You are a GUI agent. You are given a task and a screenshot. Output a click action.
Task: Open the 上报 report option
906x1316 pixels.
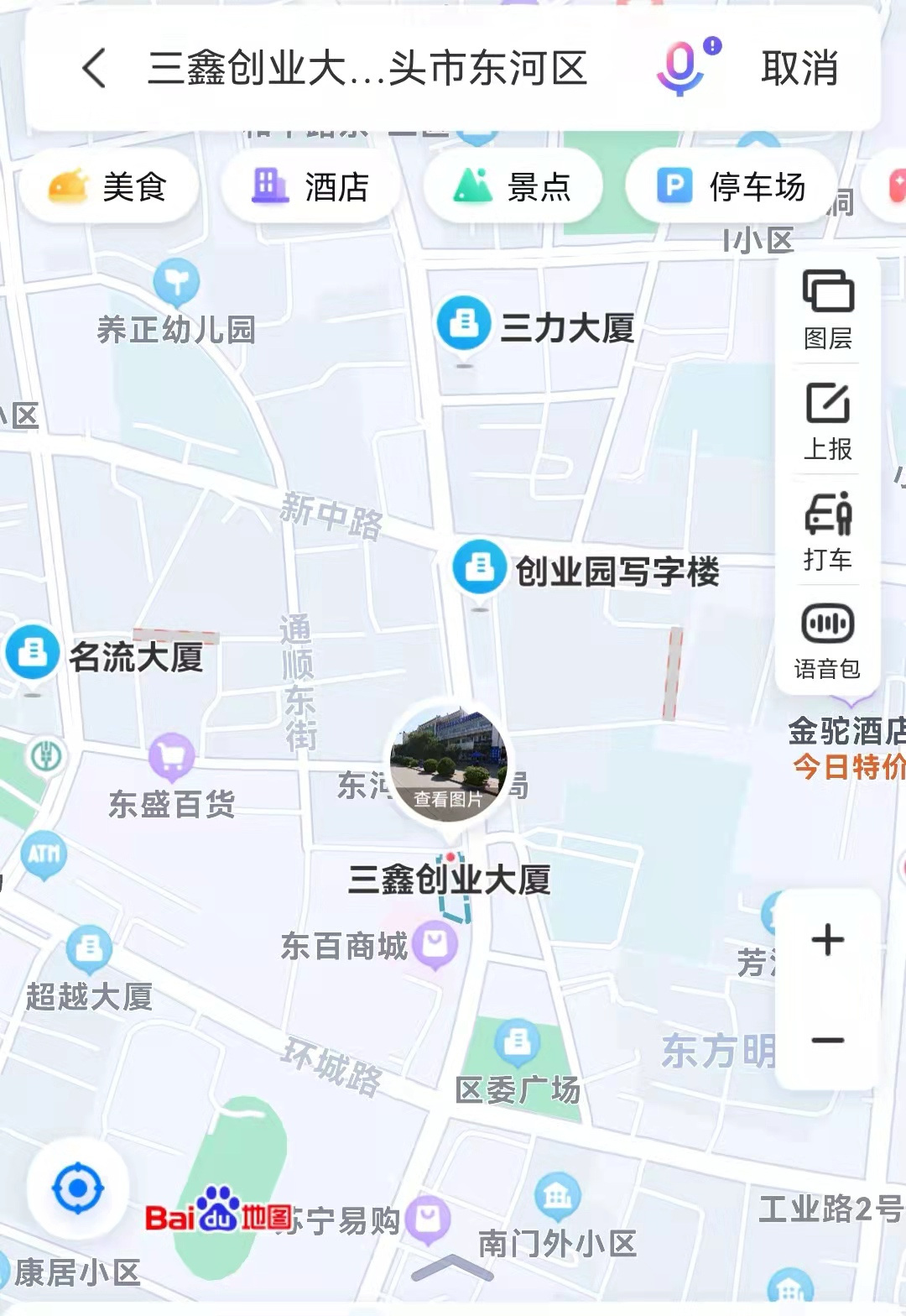[828, 421]
